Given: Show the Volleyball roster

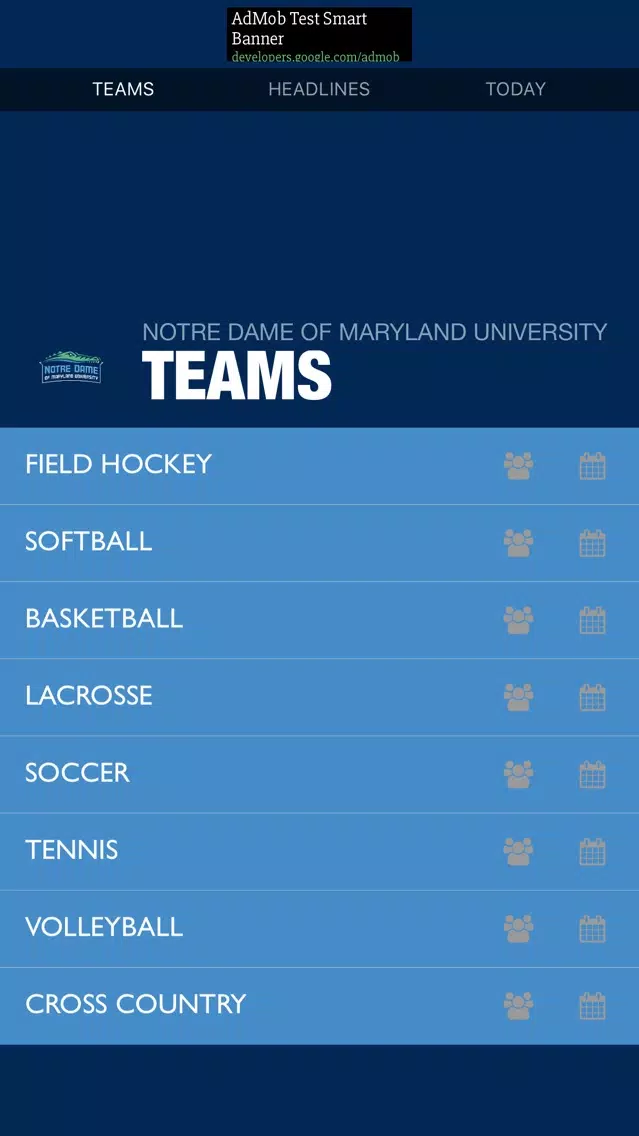Looking at the screenshot, I should 518,928.
